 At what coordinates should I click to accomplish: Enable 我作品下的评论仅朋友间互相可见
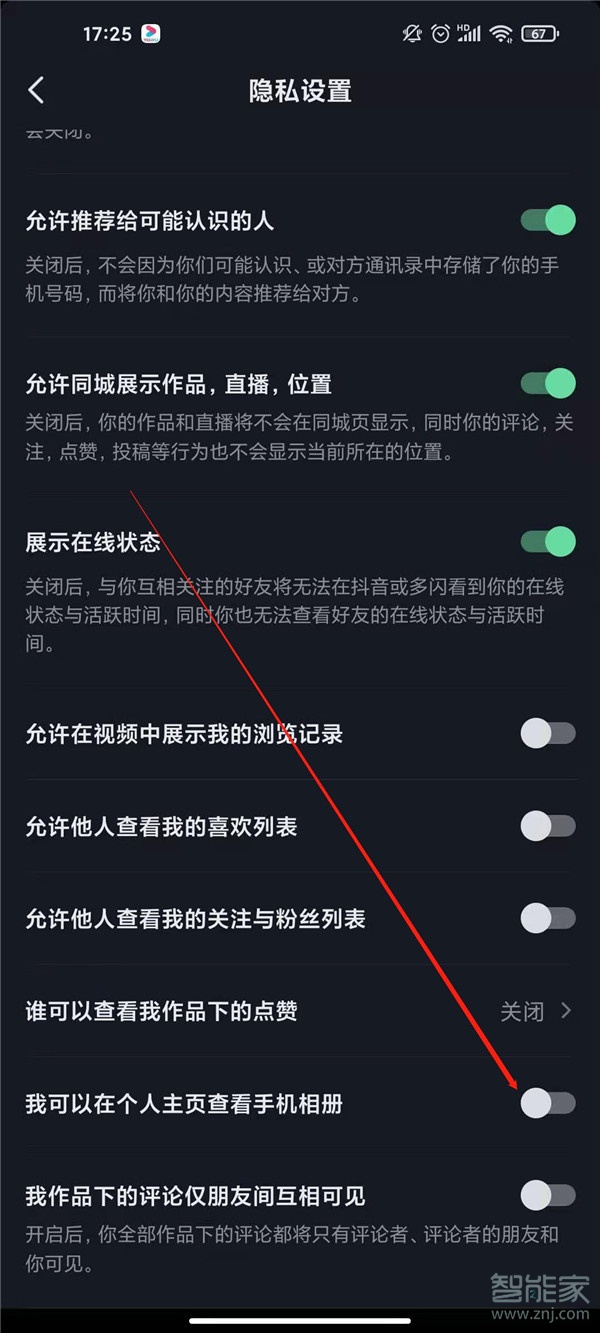(548, 1195)
